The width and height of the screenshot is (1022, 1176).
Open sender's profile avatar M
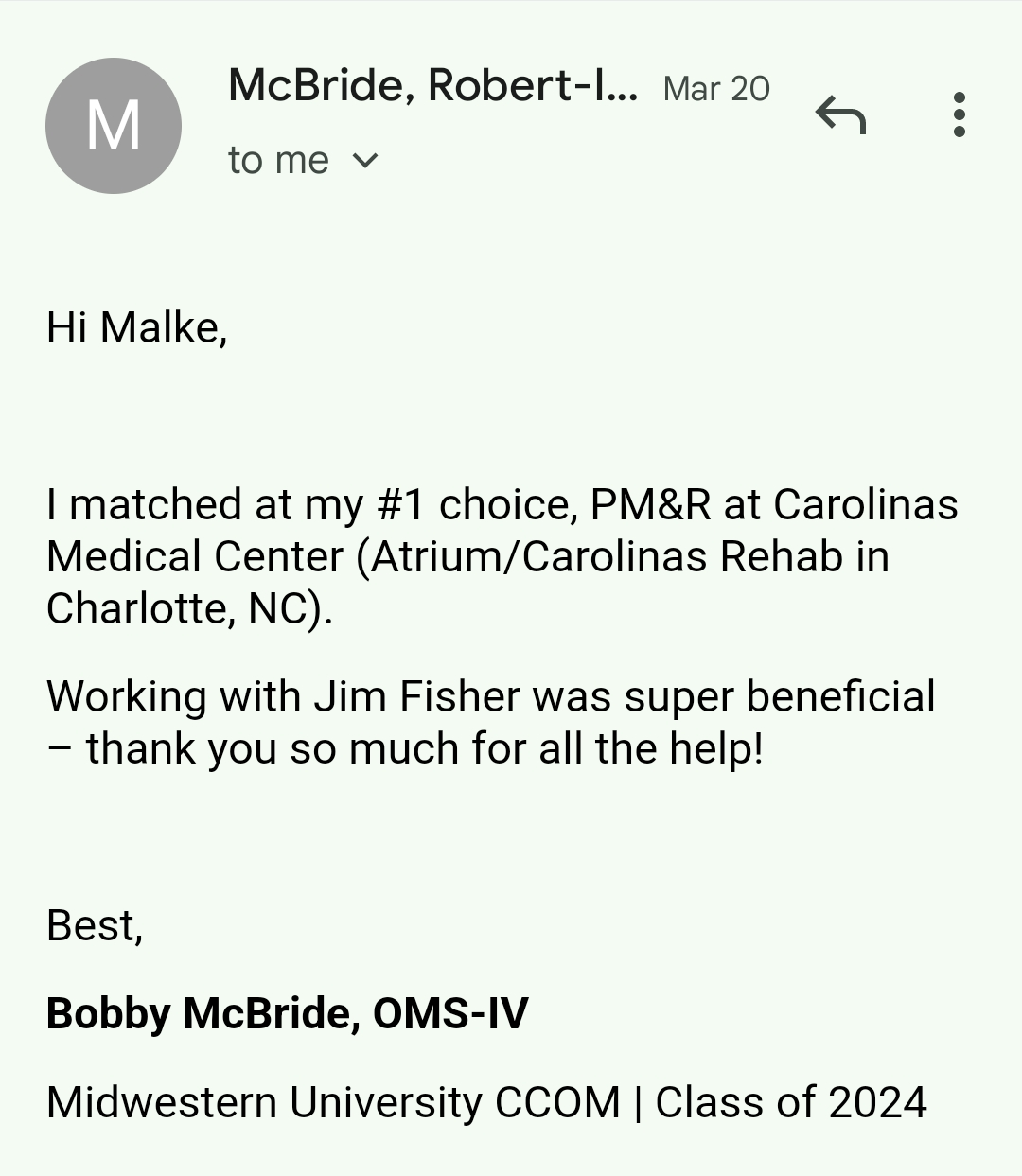coord(114,126)
